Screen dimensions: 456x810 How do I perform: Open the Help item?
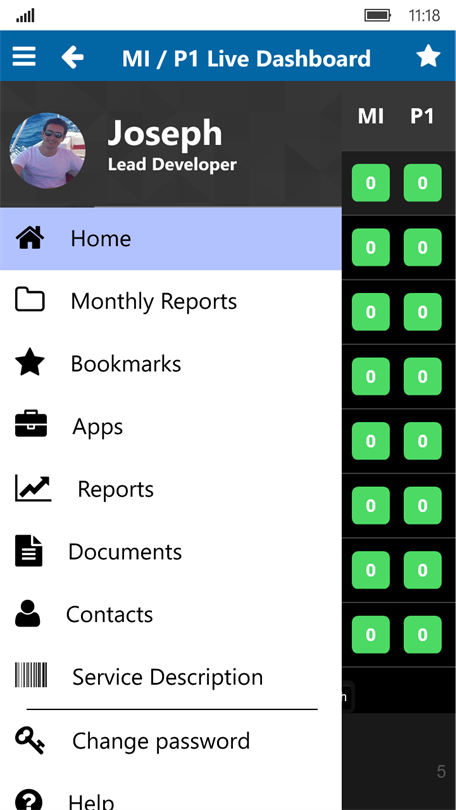(x=170, y=796)
